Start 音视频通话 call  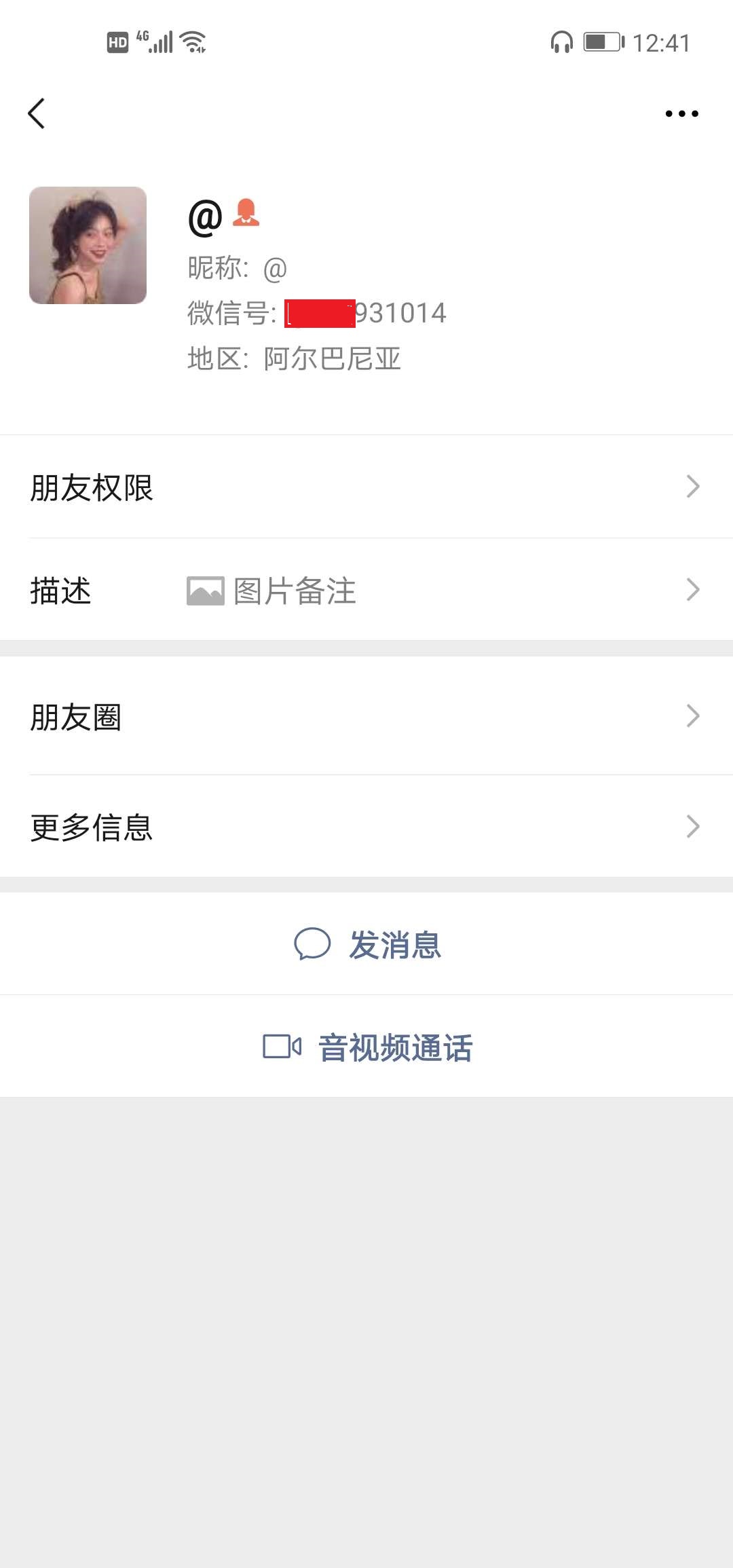tap(366, 1047)
